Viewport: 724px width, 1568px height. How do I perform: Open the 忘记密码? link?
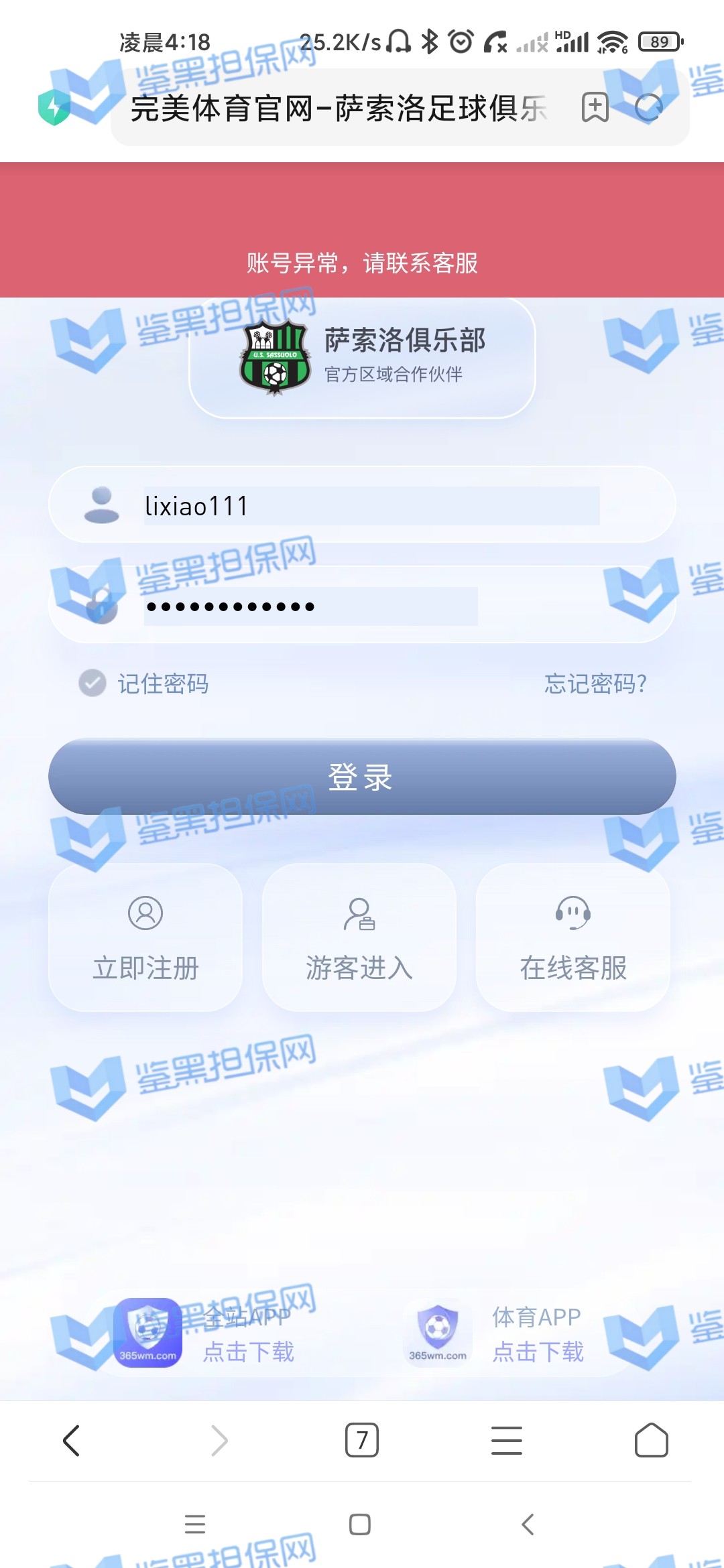595,683
